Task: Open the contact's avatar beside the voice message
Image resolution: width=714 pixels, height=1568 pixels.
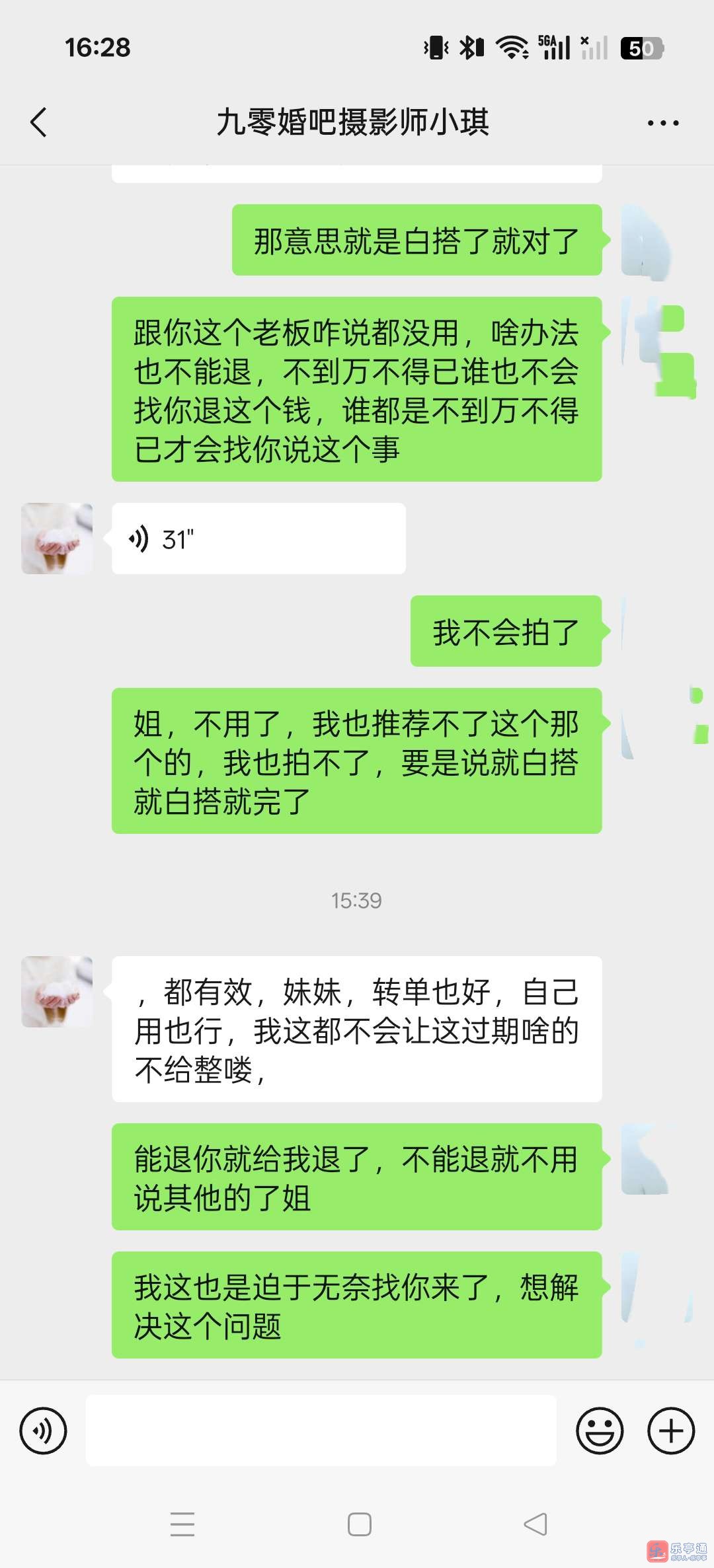Action: click(x=57, y=539)
